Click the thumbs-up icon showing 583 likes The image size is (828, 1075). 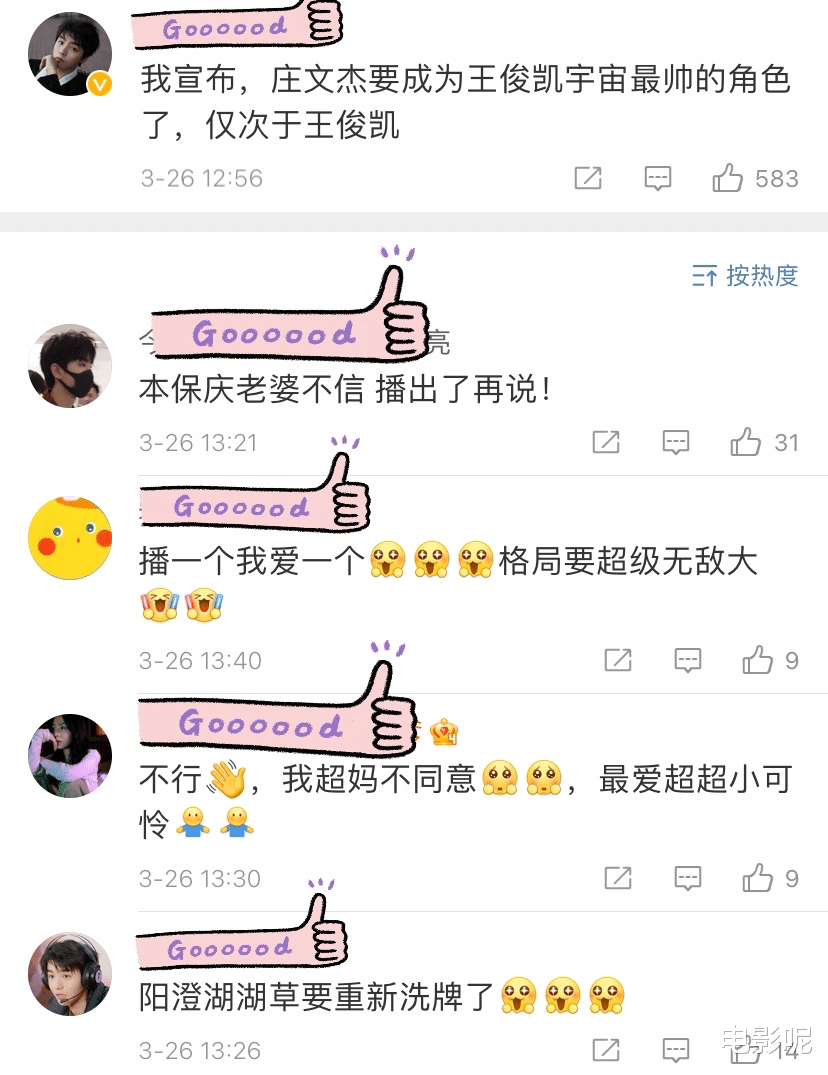[x=729, y=178]
